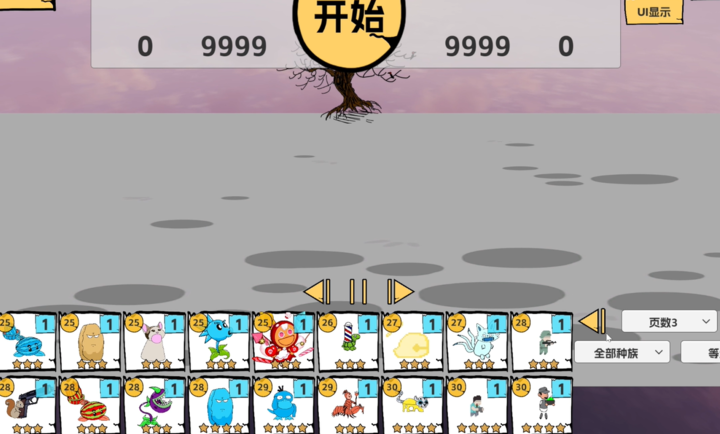
Task: Speed up with the right speed arrow
Action: pos(400,292)
